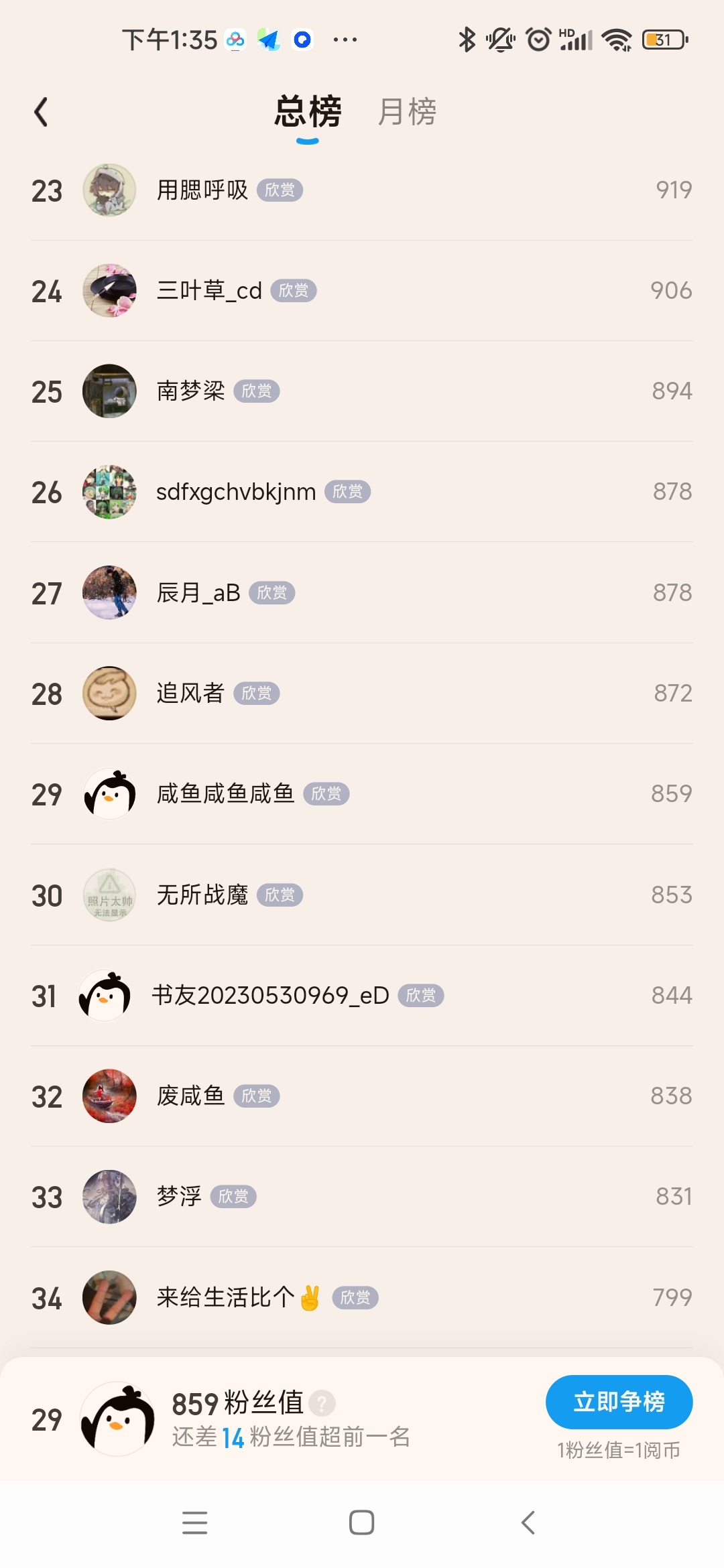The height and width of the screenshot is (1568, 724).
Task: Open the row for 梦浮
Action: point(362,1197)
